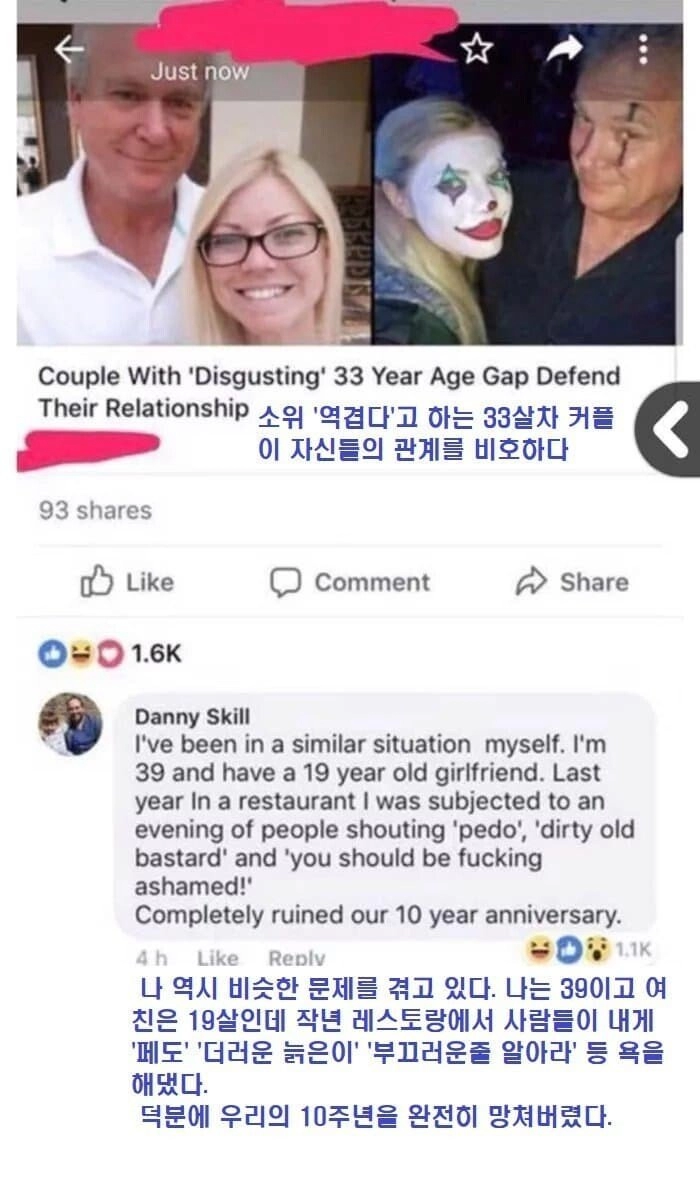Open the three-dot overflow menu
The image size is (700, 1185).
point(643,49)
